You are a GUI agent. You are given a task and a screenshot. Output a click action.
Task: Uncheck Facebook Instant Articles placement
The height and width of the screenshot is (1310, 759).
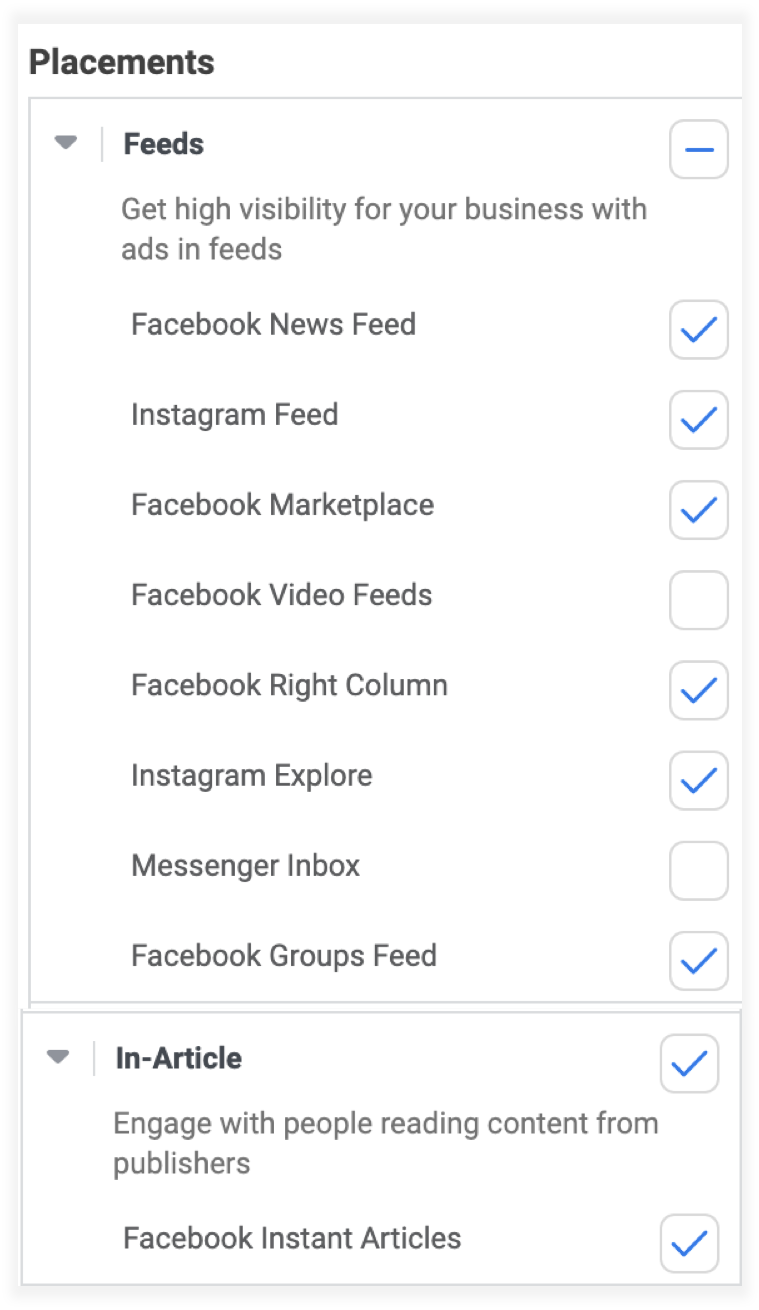tap(689, 1244)
